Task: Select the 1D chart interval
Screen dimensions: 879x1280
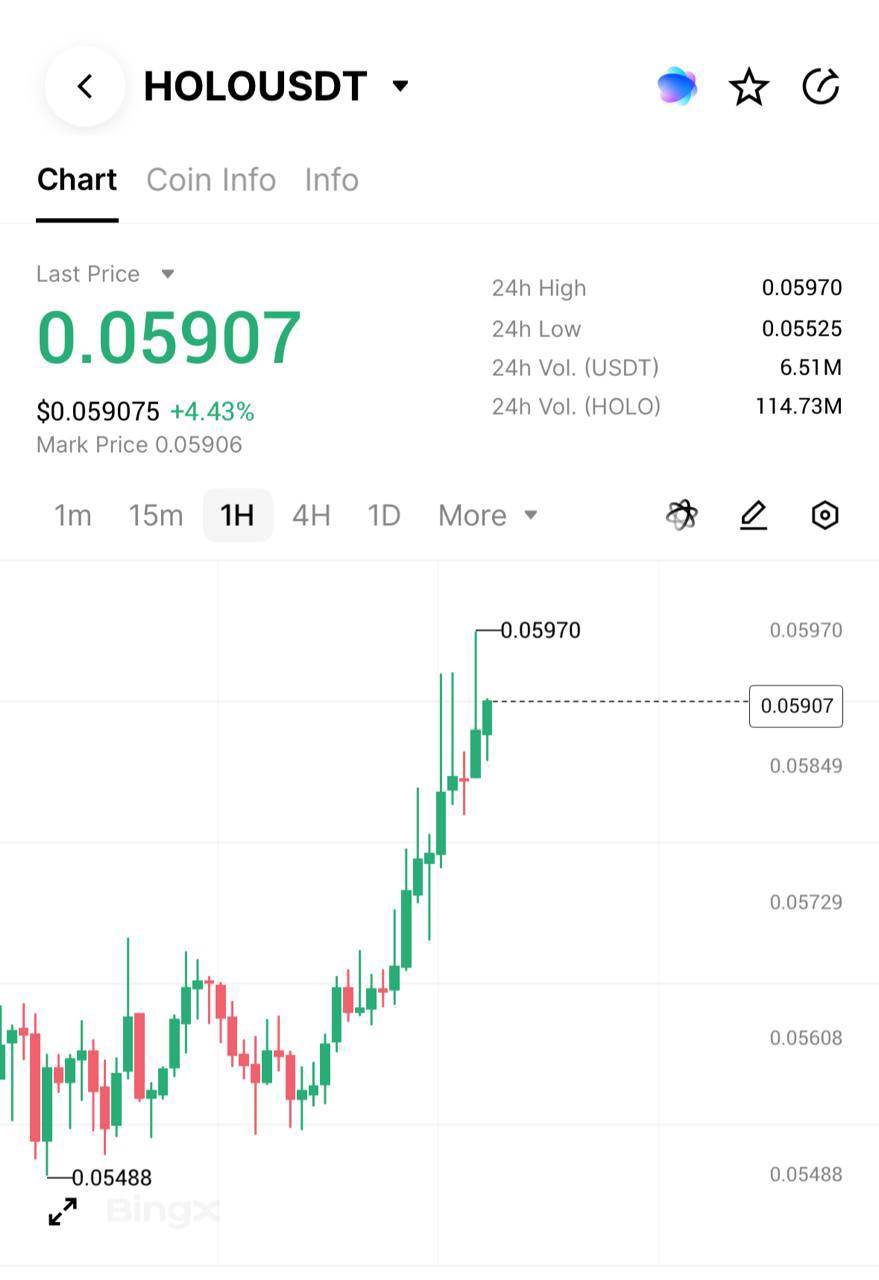Action: pyautogui.click(x=384, y=515)
